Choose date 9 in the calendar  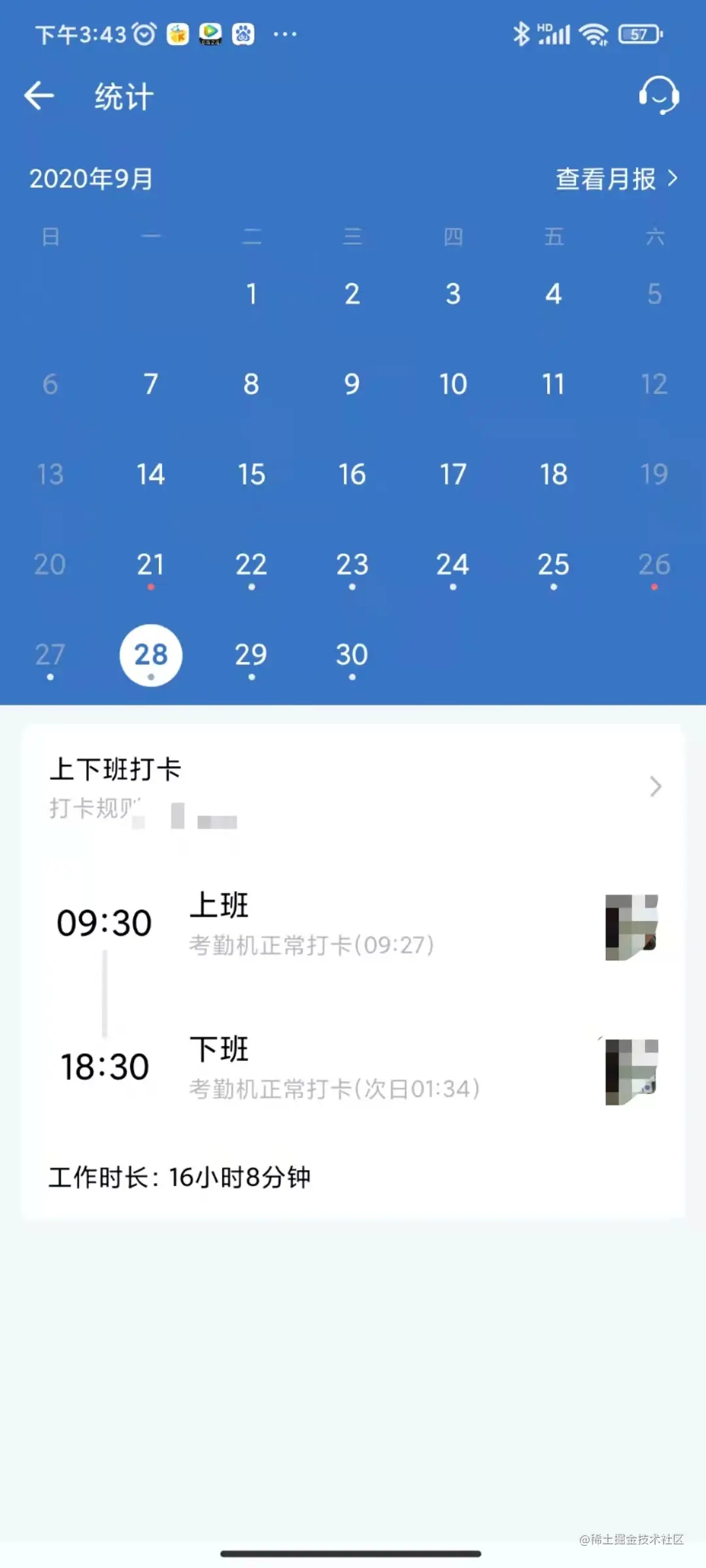352,385
